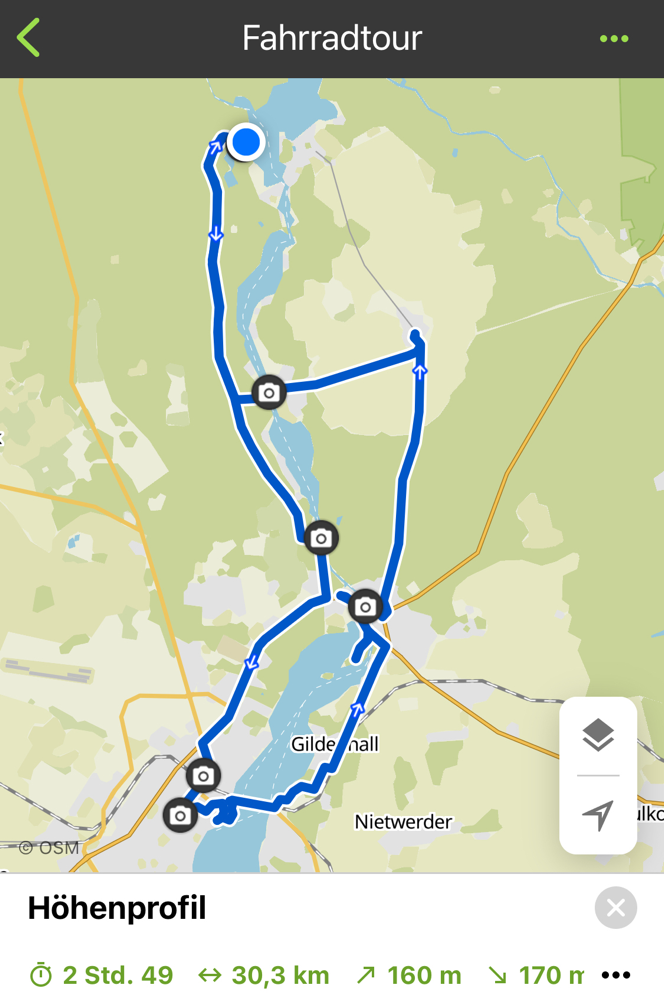This screenshot has height=1000, width=664.
Task: Open the photo marker nearest Nietwerder label
Action: click(x=203, y=776)
